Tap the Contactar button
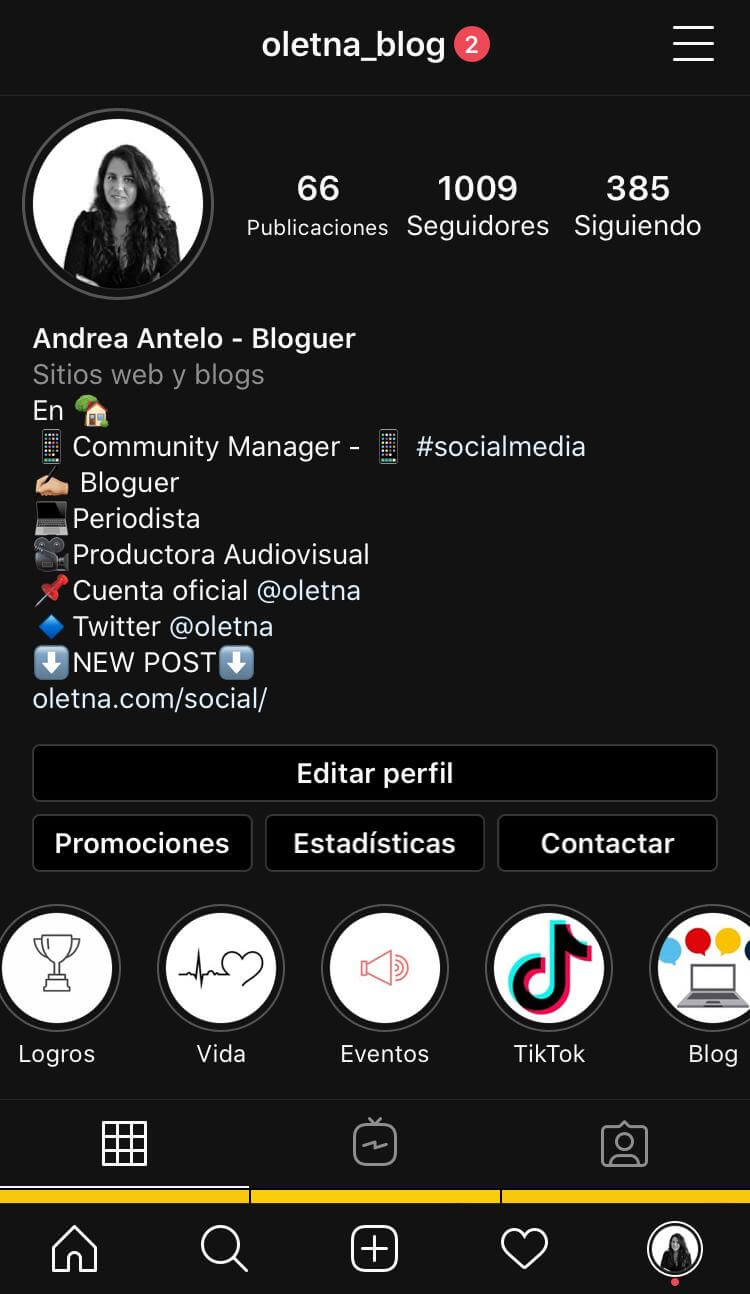The width and height of the screenshot is (750, 1294). 607,843
